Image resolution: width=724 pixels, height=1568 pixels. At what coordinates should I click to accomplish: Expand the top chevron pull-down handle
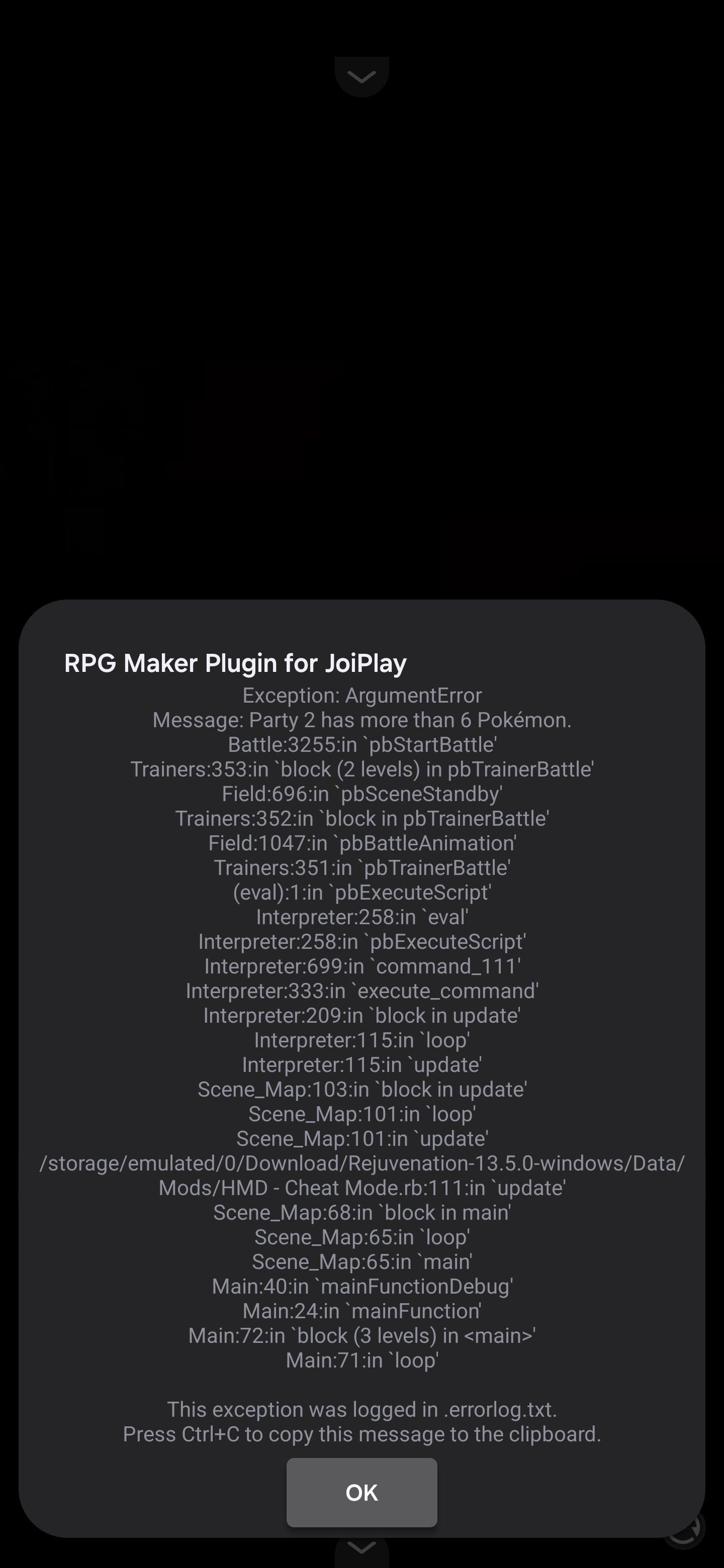(361, 77)
